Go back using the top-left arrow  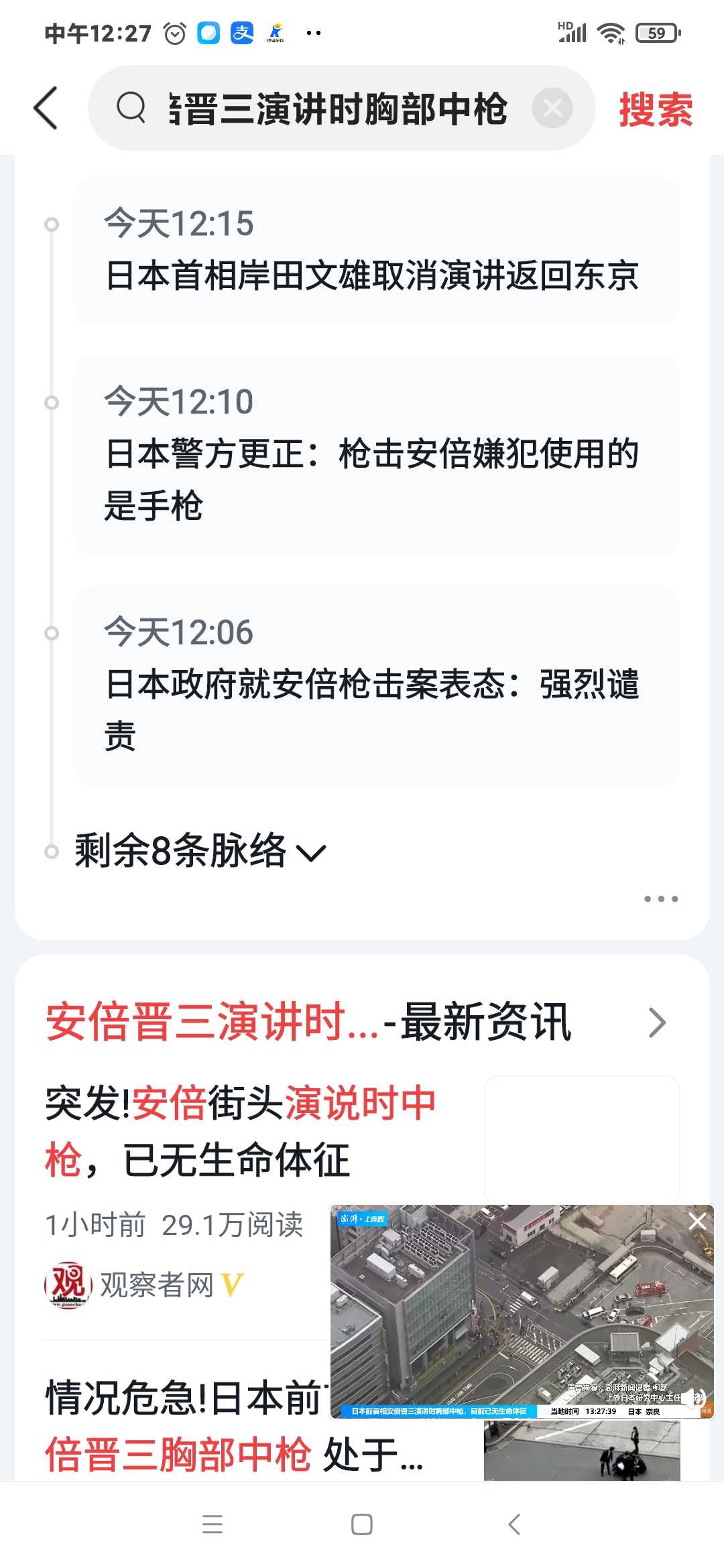46,108
